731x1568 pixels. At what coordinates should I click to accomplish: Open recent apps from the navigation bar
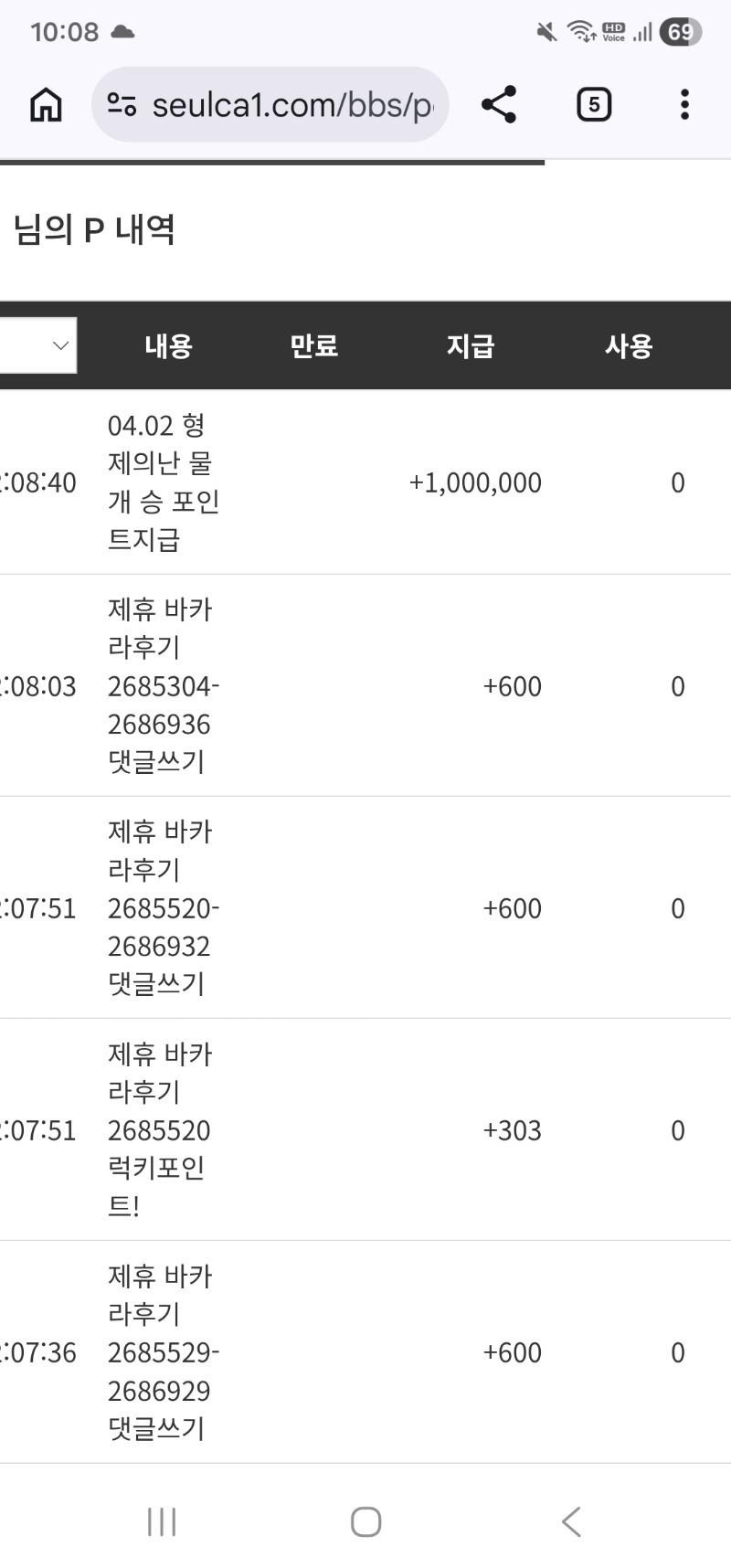[x=162, y=1521]
